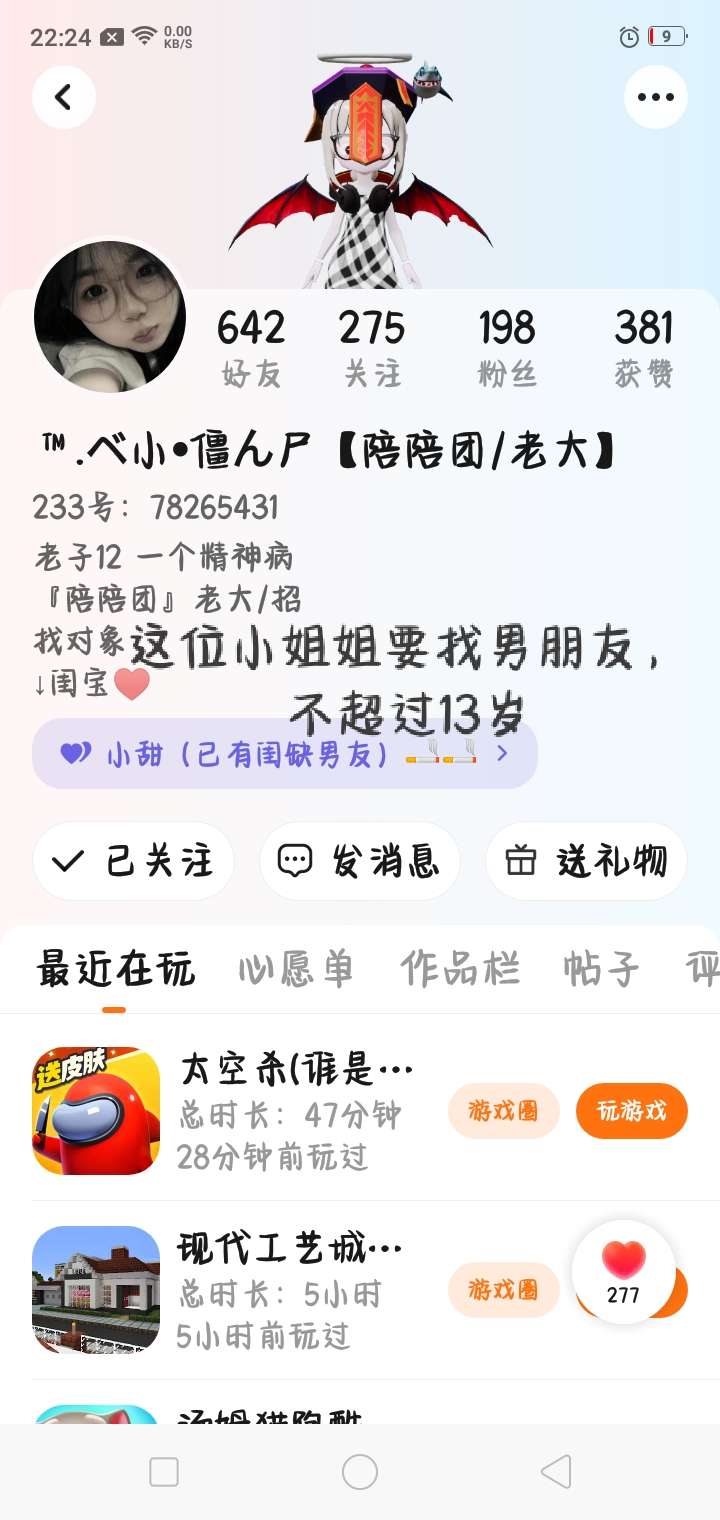Switch to the 帖子 tab
This screenshot has width=720, height=1520.
(601, 969)
